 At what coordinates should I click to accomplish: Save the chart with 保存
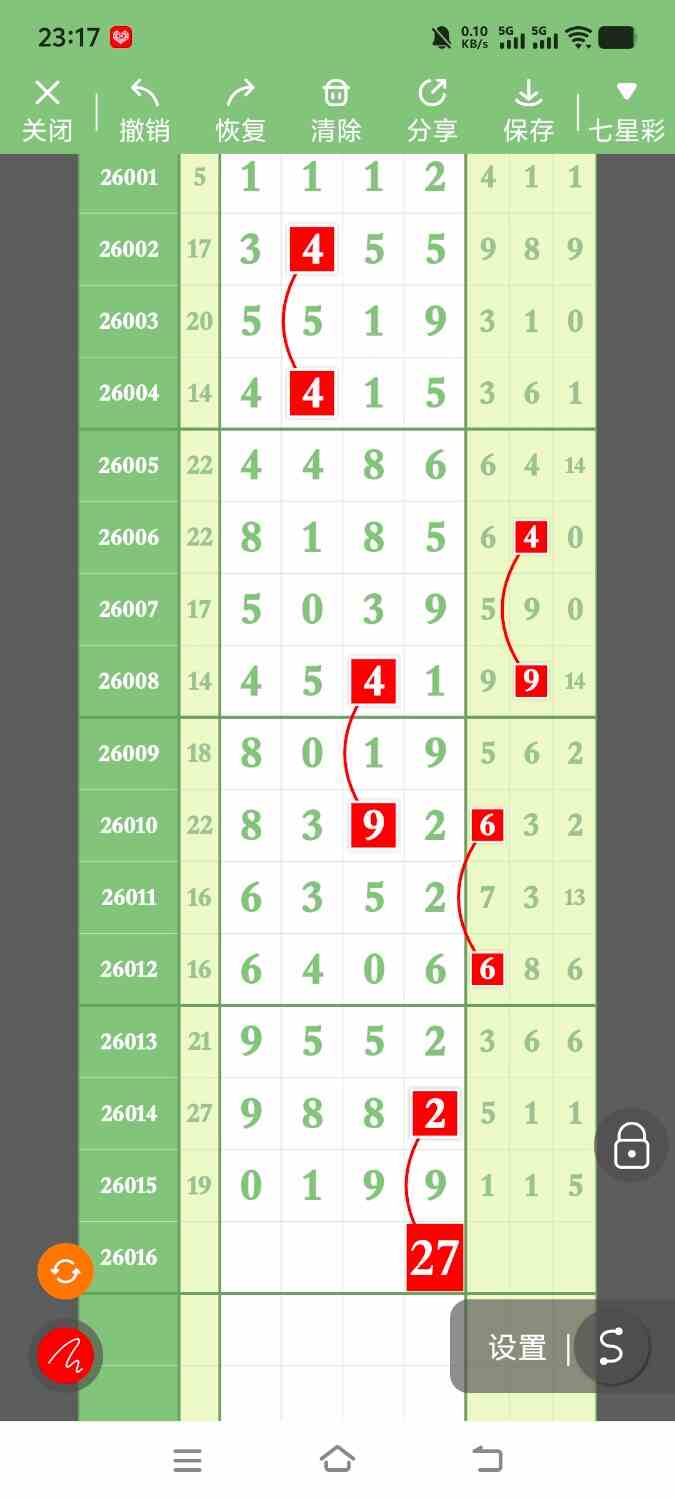click(x=528, y=112)
